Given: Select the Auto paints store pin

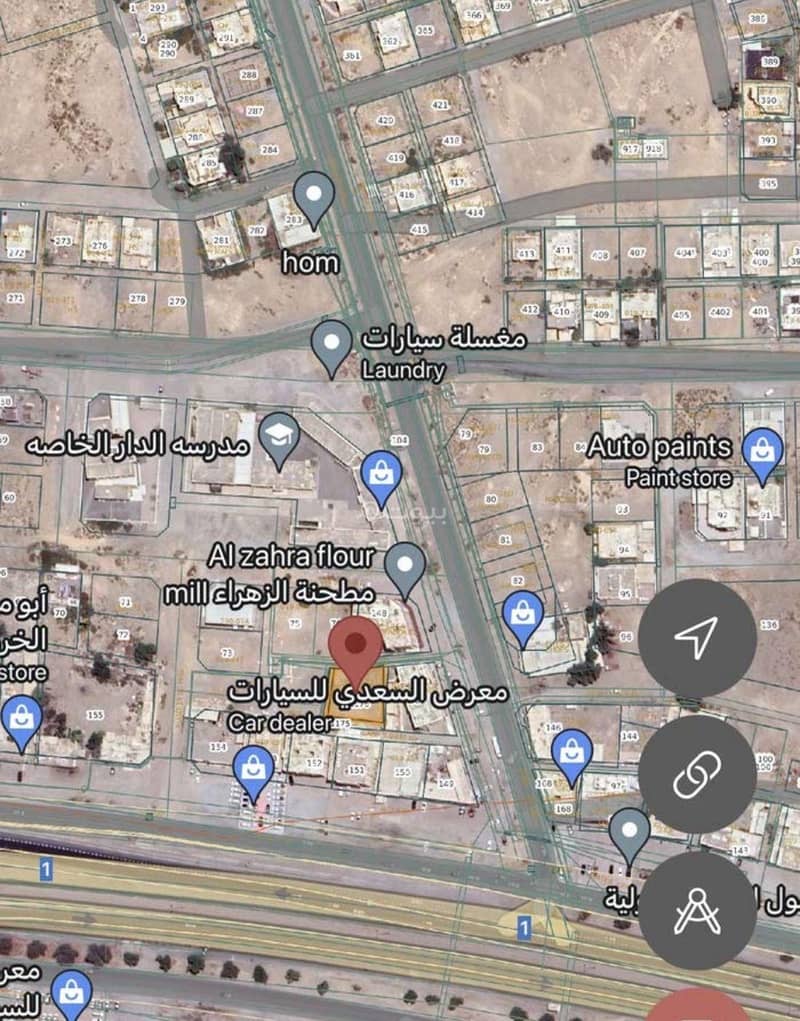Looking at the screenshot, I should 763,453.
